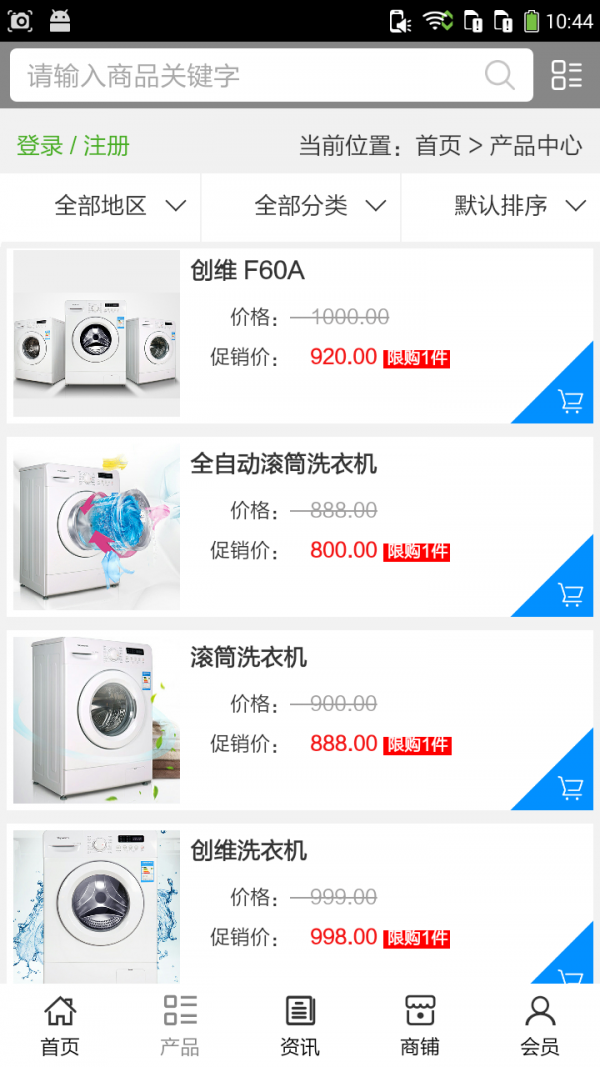Open the 会员 tab
The width and height of the screenshot is (600, 1067).
[x=540, y=1027]
